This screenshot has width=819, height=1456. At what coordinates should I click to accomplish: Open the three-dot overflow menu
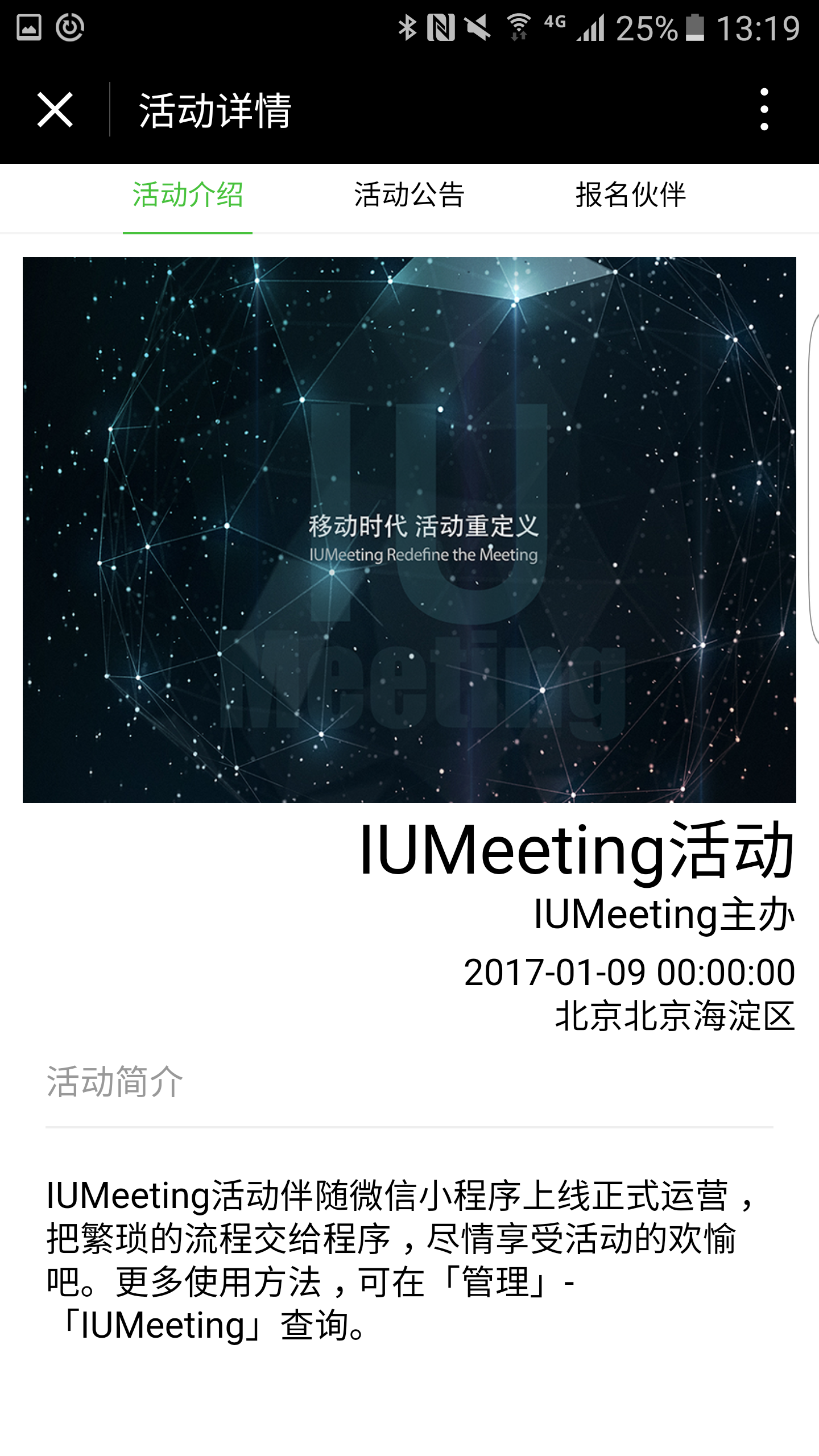click(764, 109)
